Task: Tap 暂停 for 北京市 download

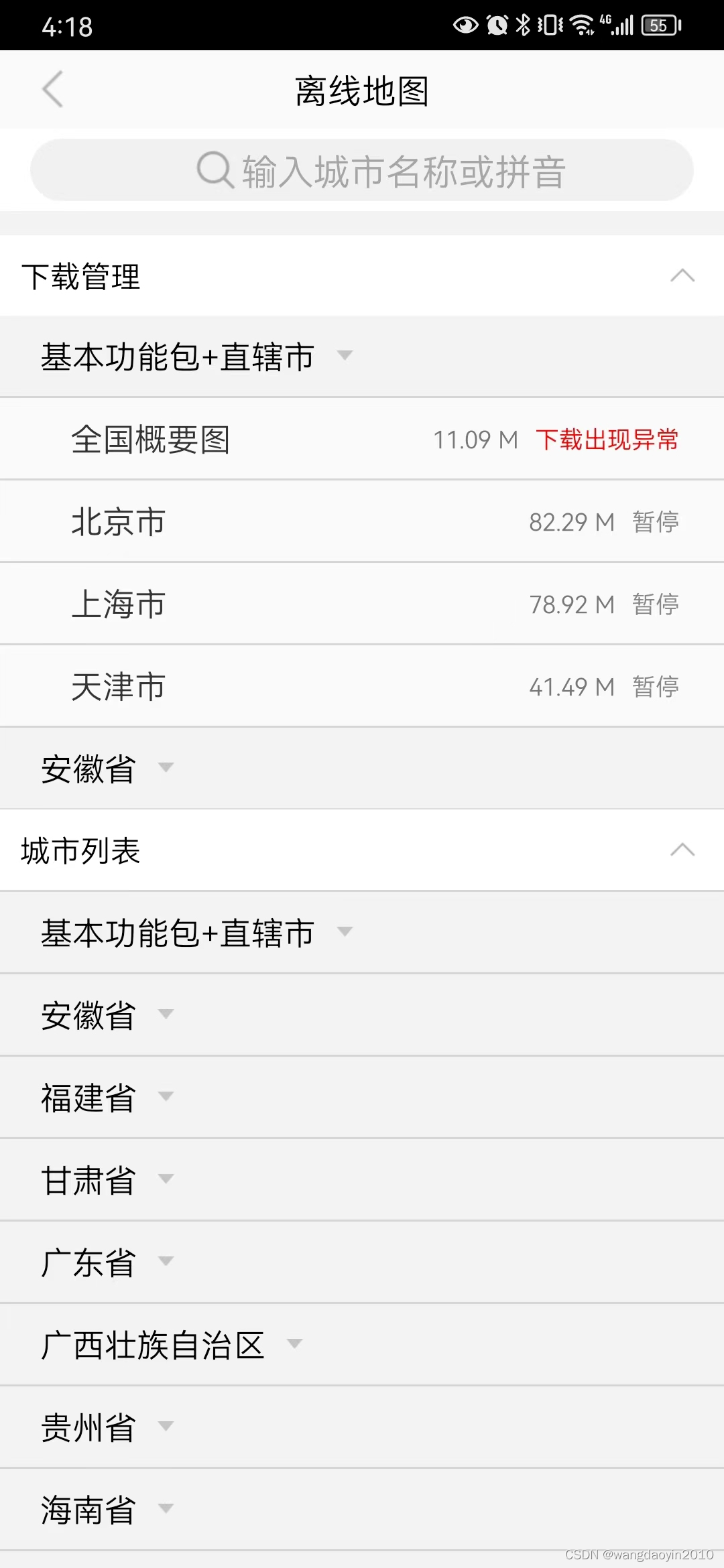Action: (x=655, y=522)
